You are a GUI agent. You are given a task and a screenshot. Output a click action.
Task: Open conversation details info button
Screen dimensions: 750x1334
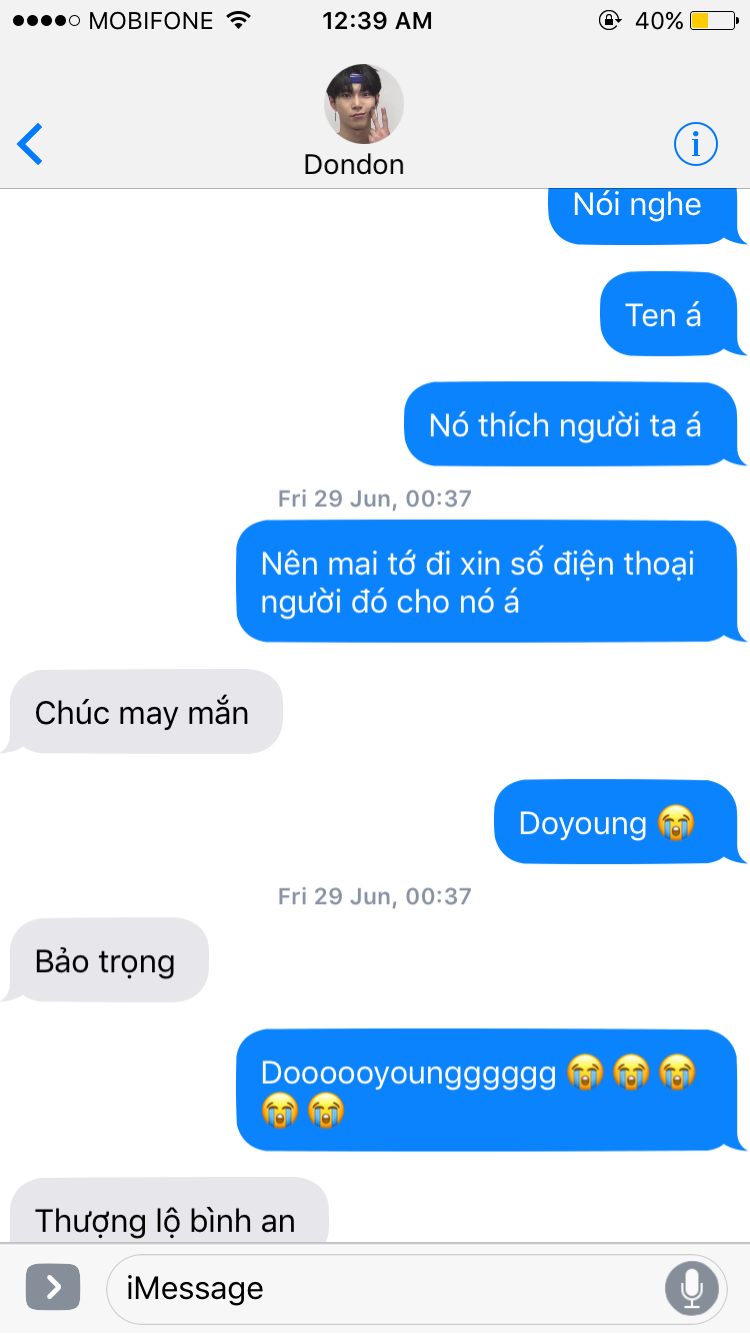[695, 145]
